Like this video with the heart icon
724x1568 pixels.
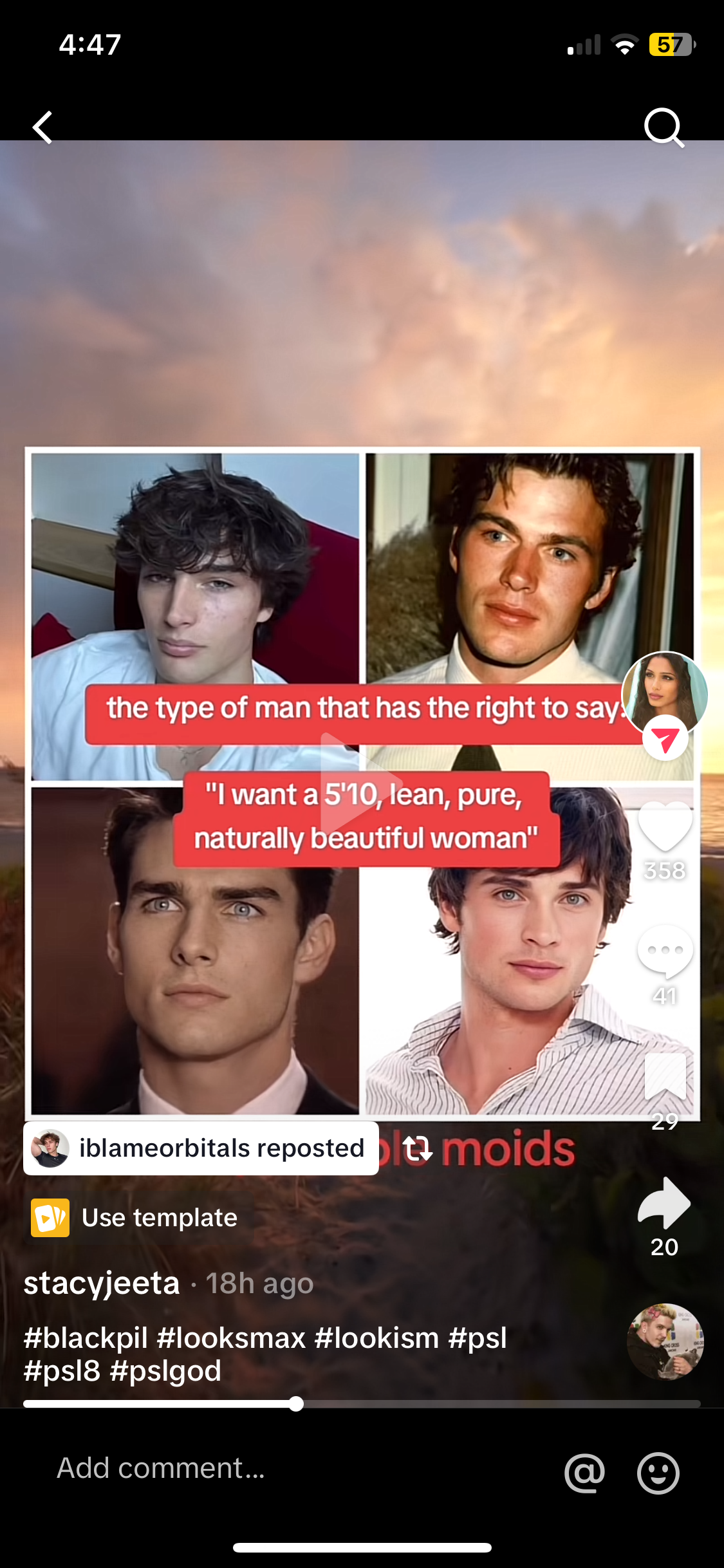665,828
